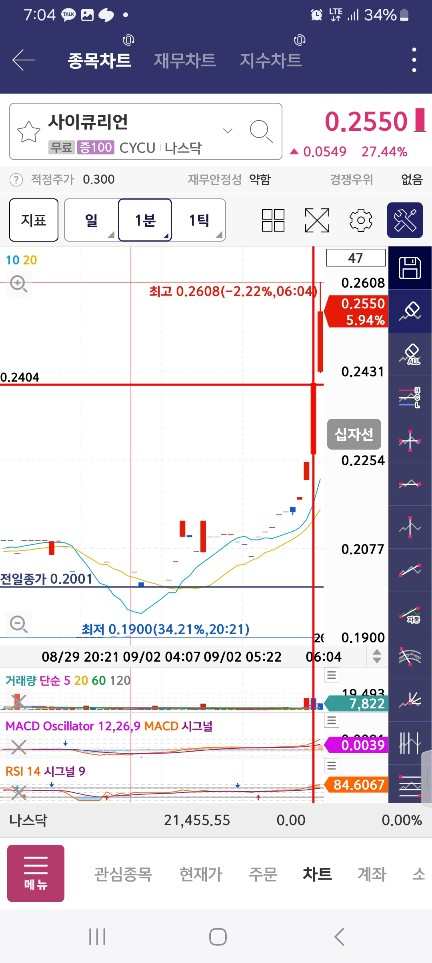Select the 1틱 tick interval
This screenshot has width=432, height=963.
[198, 220]
